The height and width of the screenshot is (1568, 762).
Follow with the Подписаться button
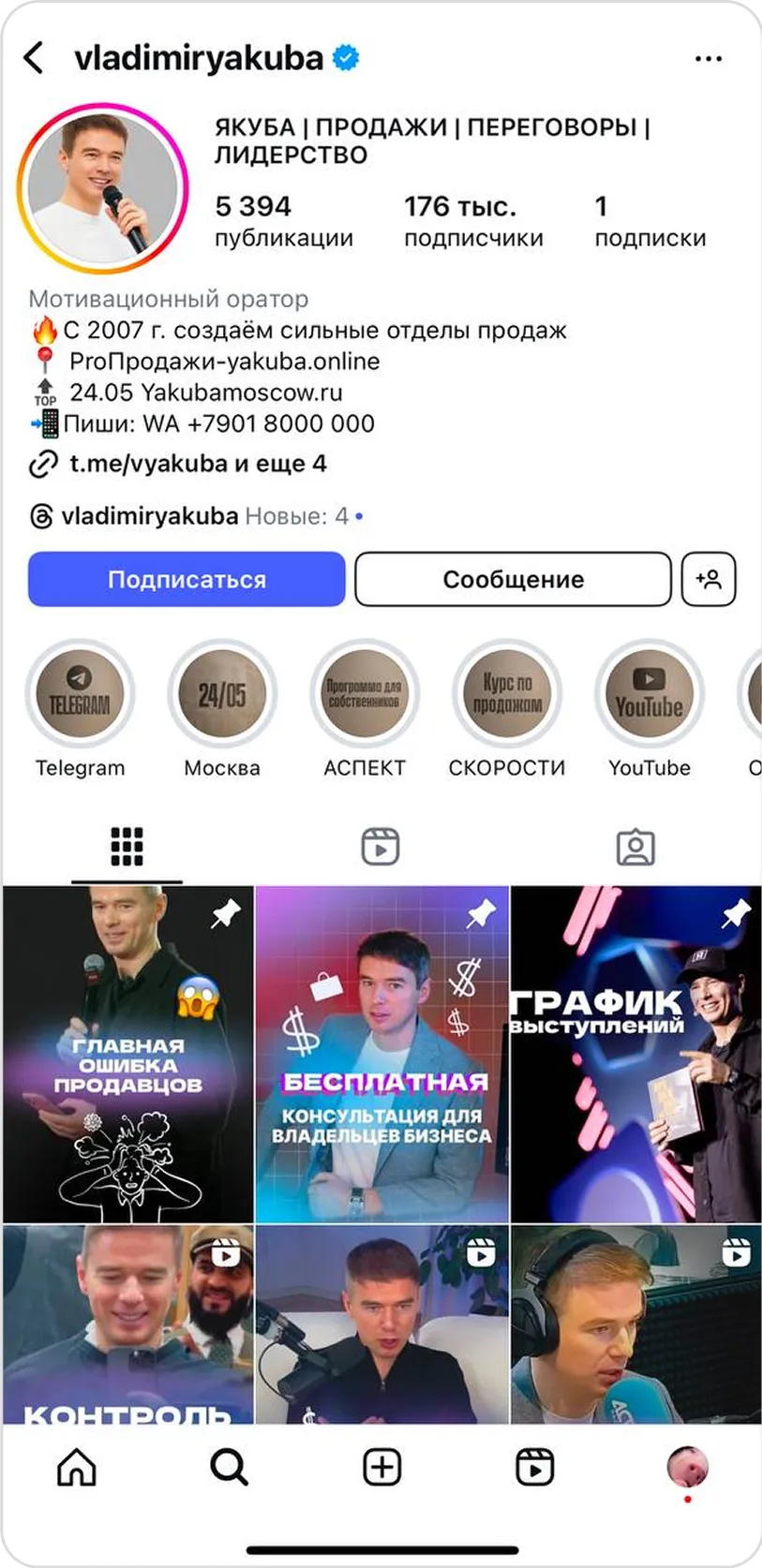click(187, 579)
